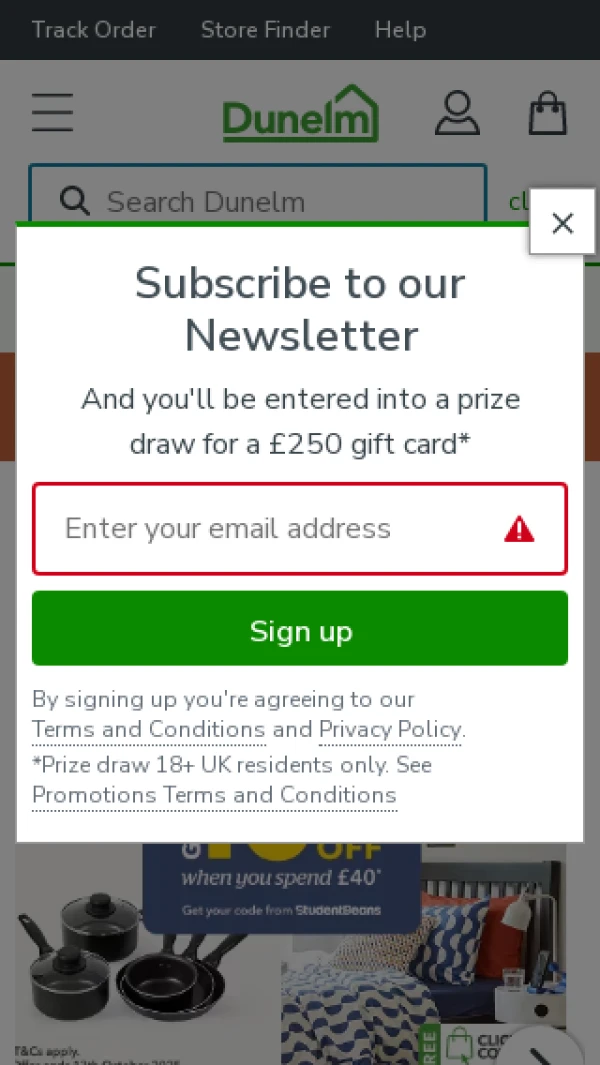The image size is (600, 1065).
Task: Open the hamburger menu
Action: tap(52, 113)
